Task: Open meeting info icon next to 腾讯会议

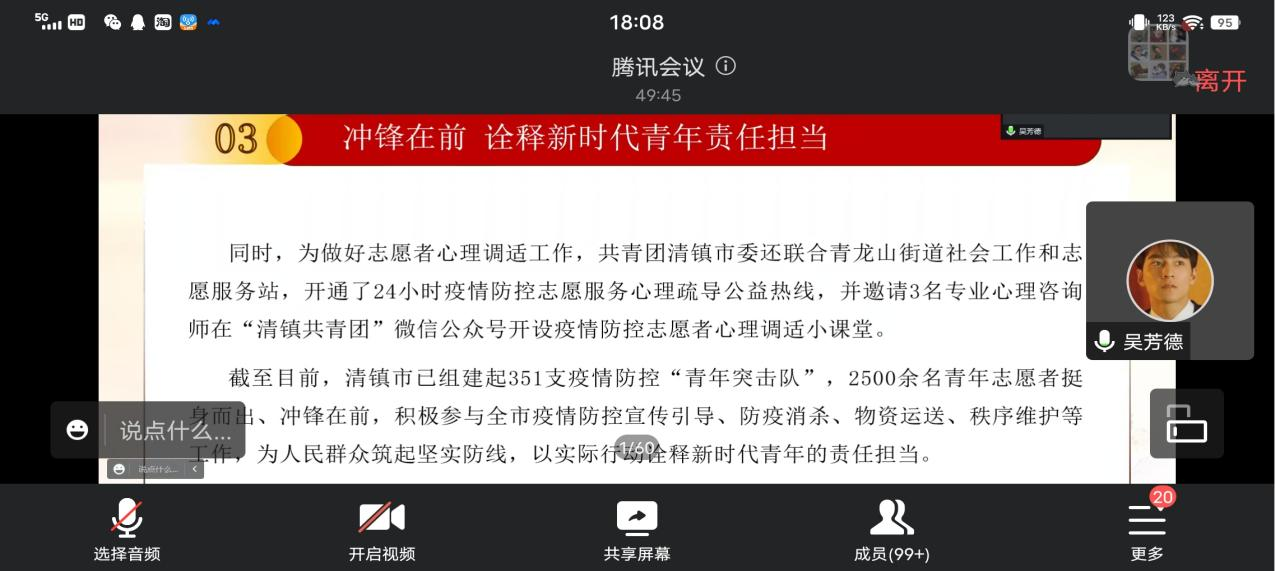Action: 726,66
